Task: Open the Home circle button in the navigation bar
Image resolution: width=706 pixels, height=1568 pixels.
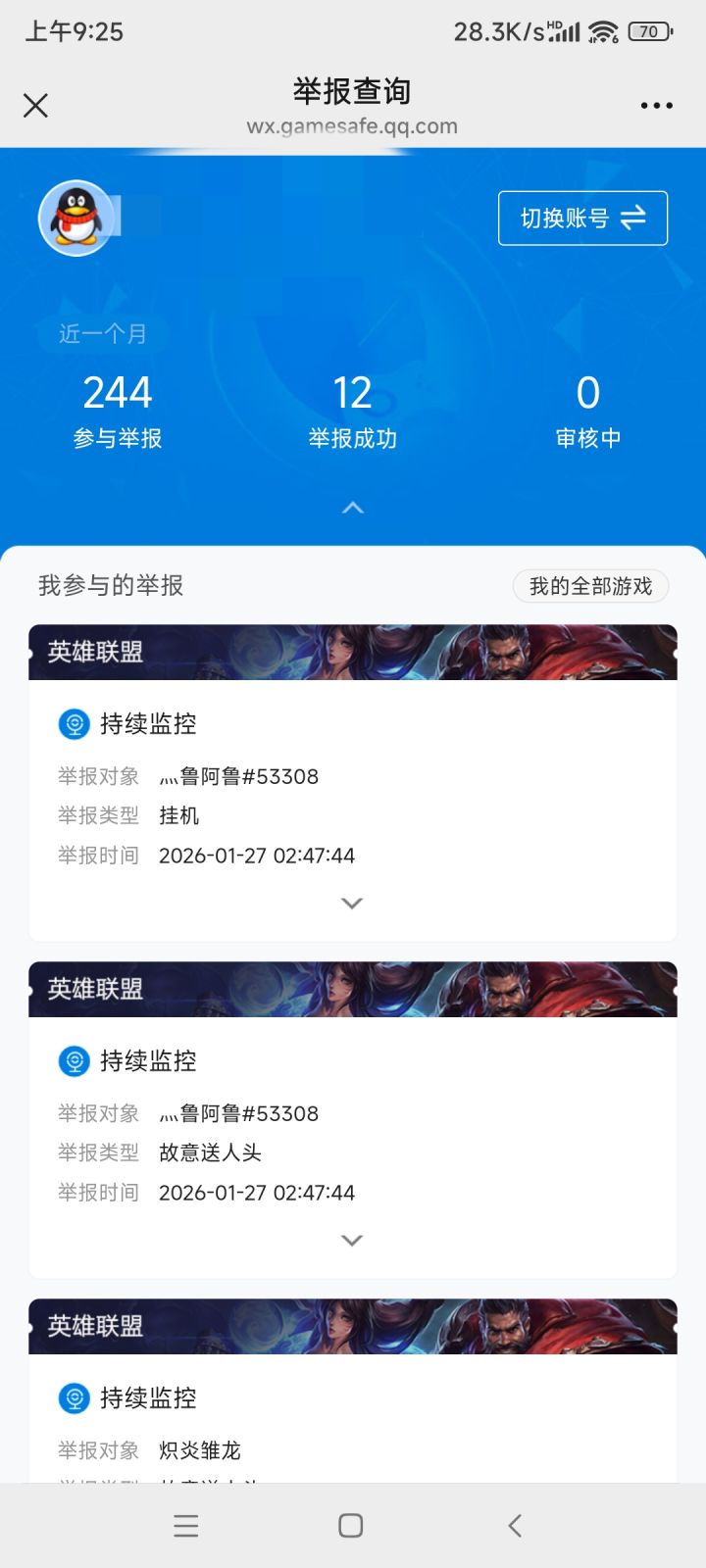Action: (349, 1525)
